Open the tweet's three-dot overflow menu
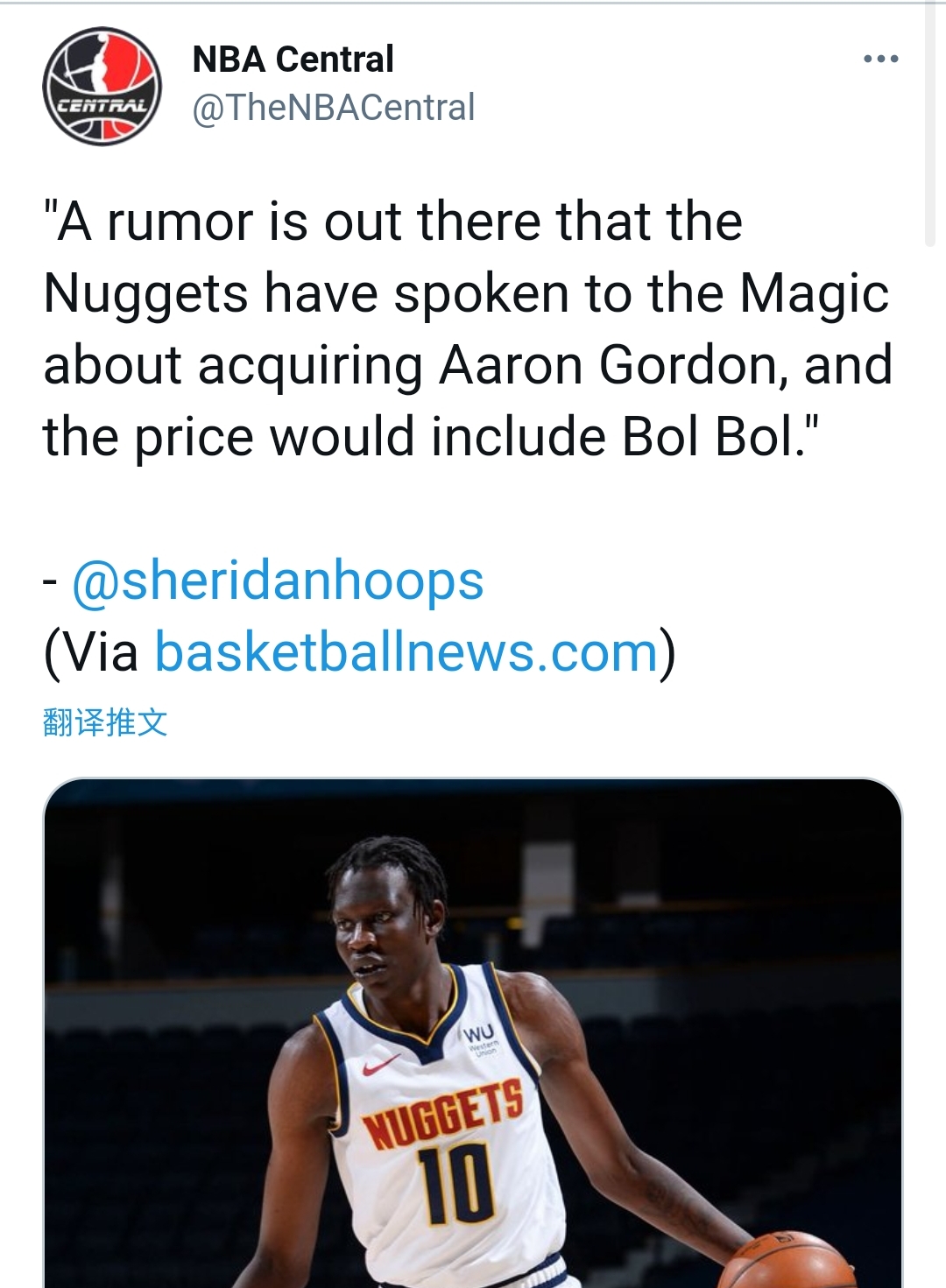Image resolution: width=946 pixels, height=1288 pixels. 880,60
